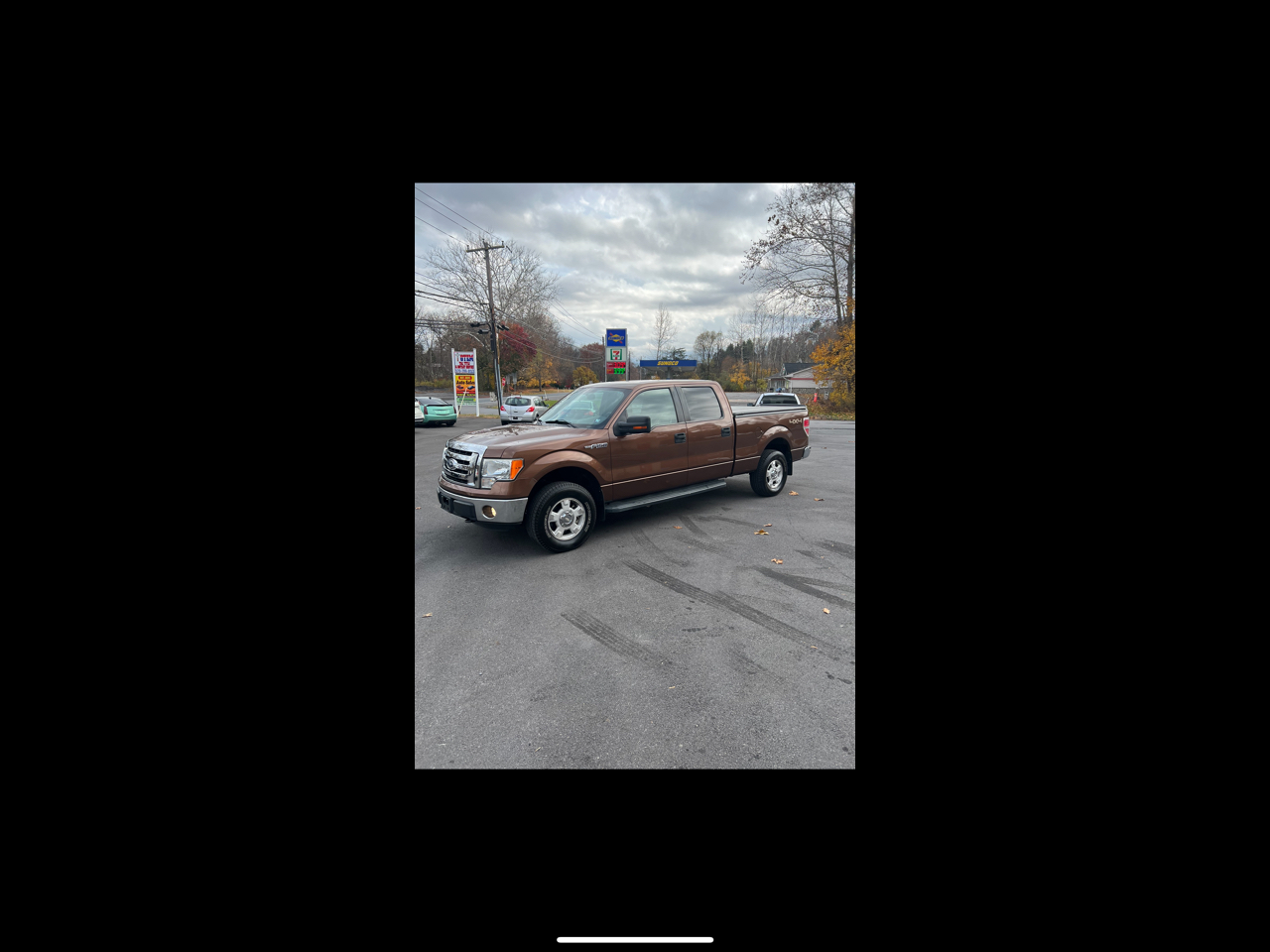
Task: Tap the full-screen truck photo
Action: point(635,476)
